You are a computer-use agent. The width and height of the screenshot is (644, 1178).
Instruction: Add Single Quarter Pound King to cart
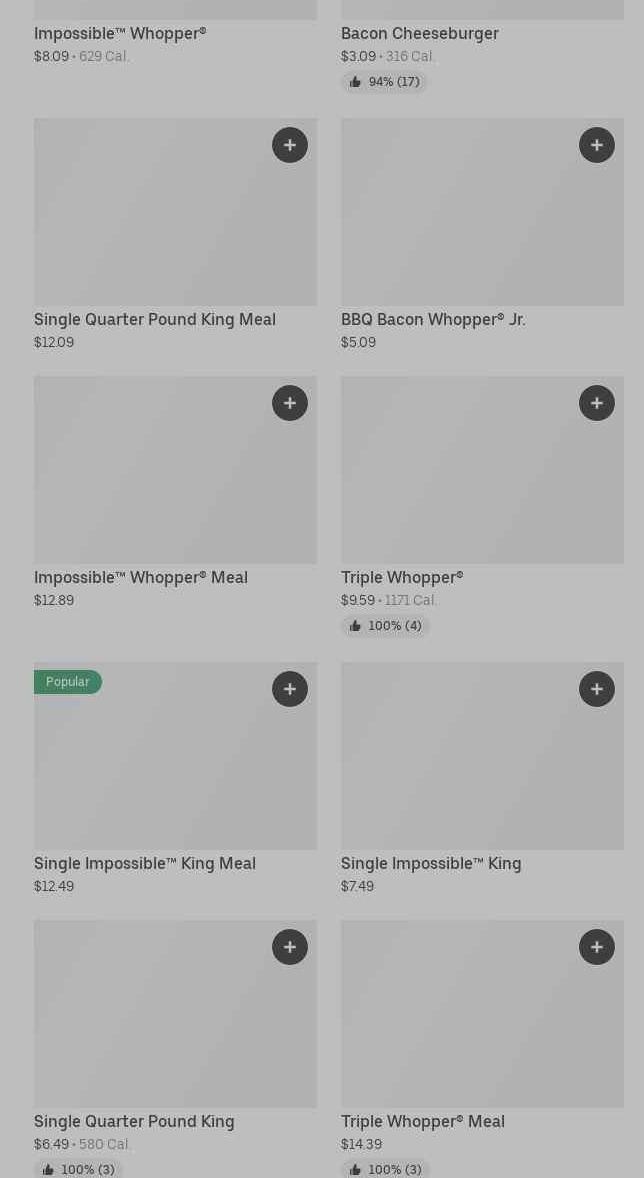point(290,947)
